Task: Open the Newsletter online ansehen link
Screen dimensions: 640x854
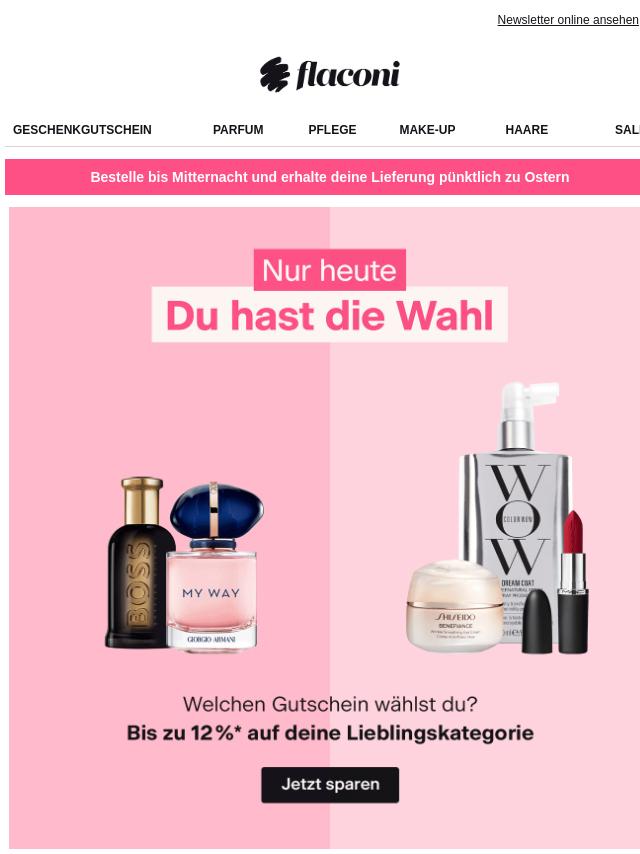Action: (567, 20)
